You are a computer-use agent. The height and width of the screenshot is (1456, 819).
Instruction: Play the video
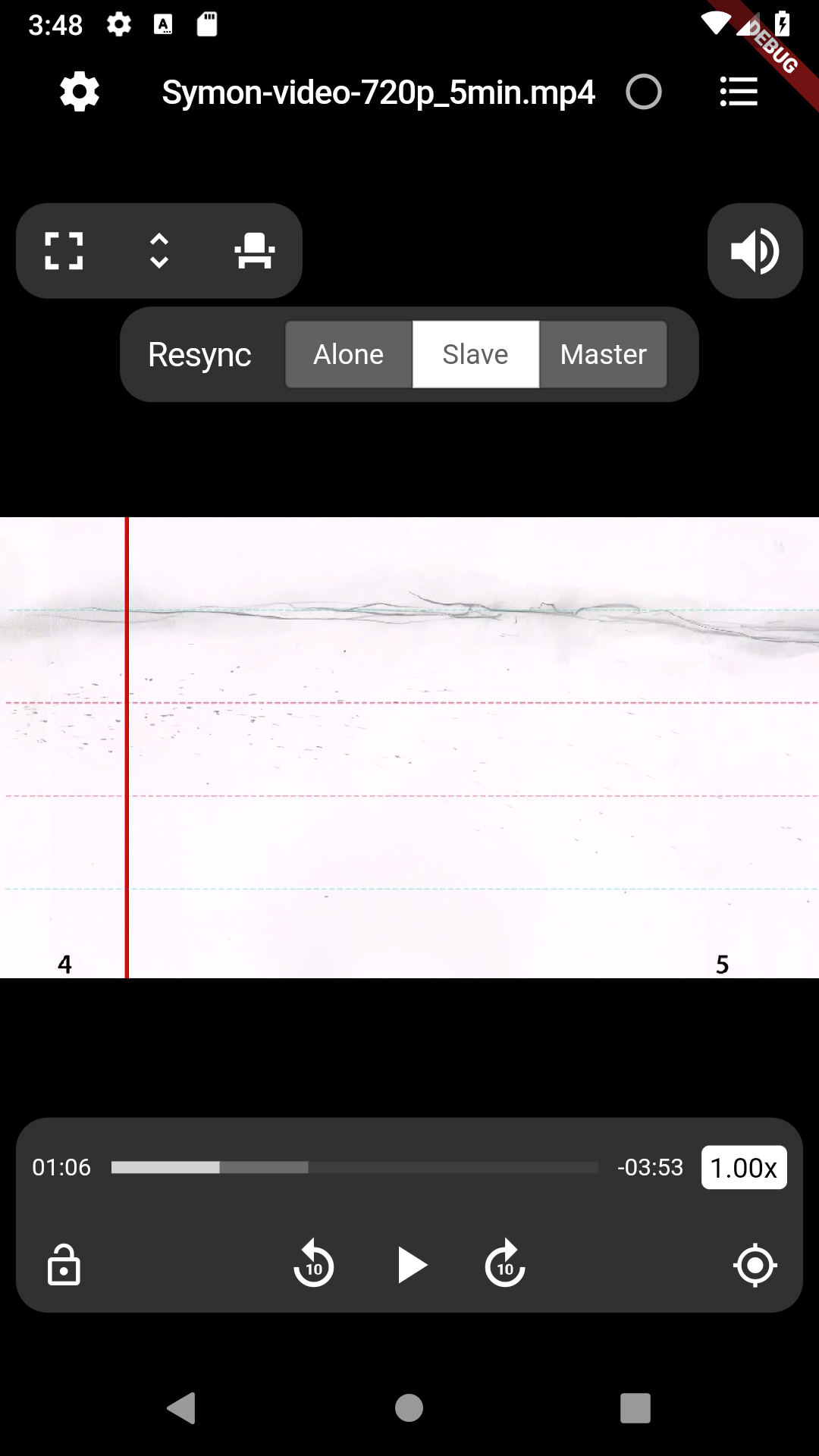point(410,1265)
